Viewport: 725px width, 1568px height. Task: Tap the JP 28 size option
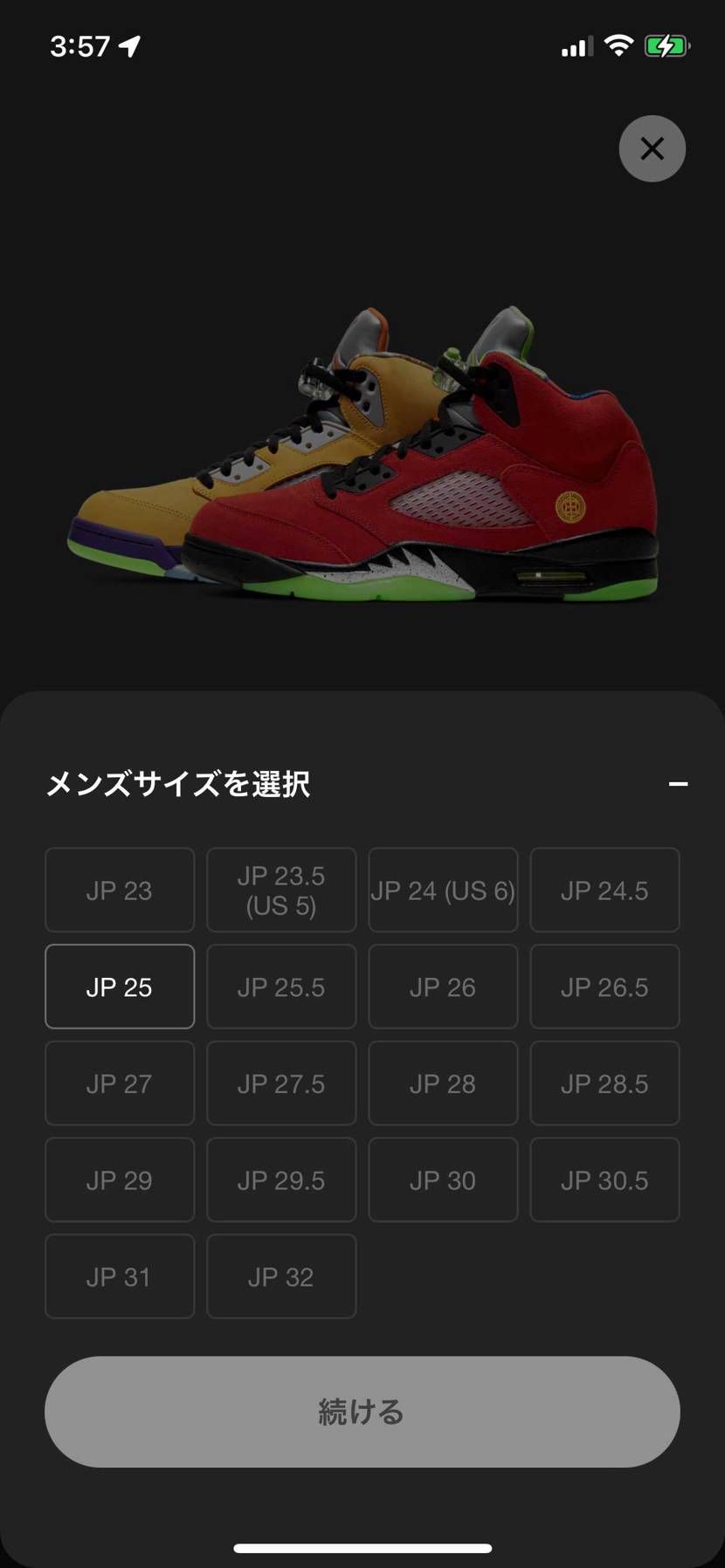click(443, 1083)
